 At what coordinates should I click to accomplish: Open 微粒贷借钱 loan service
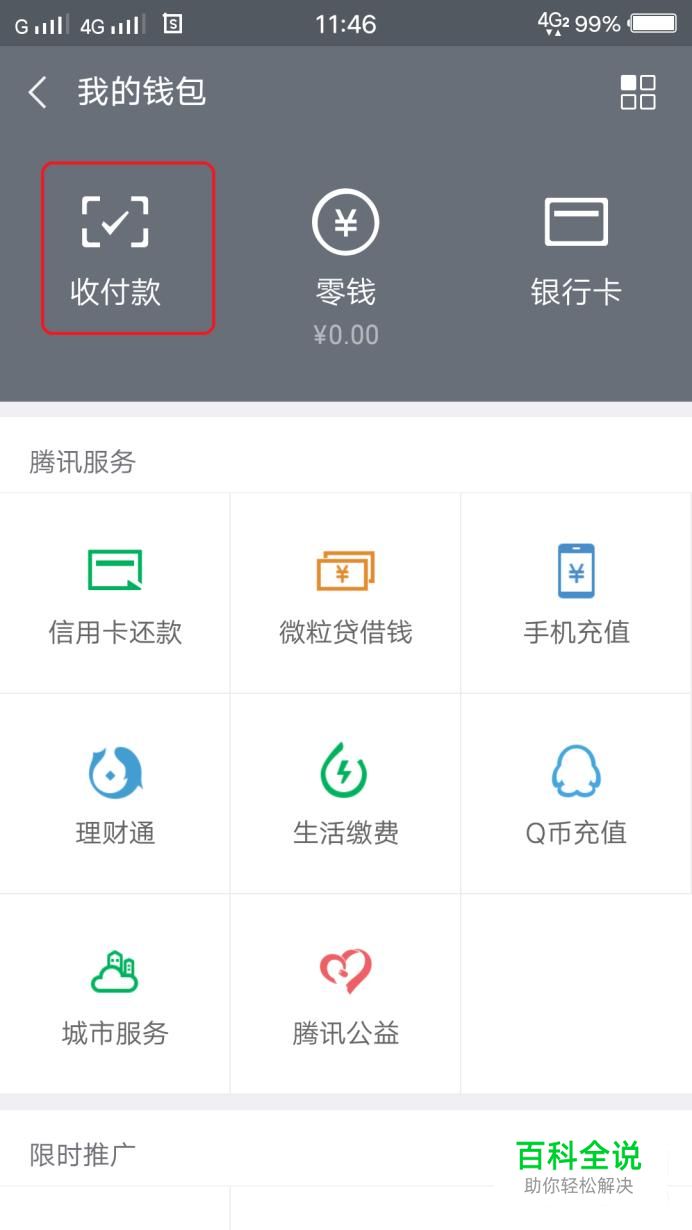click(x=346, y=593)
